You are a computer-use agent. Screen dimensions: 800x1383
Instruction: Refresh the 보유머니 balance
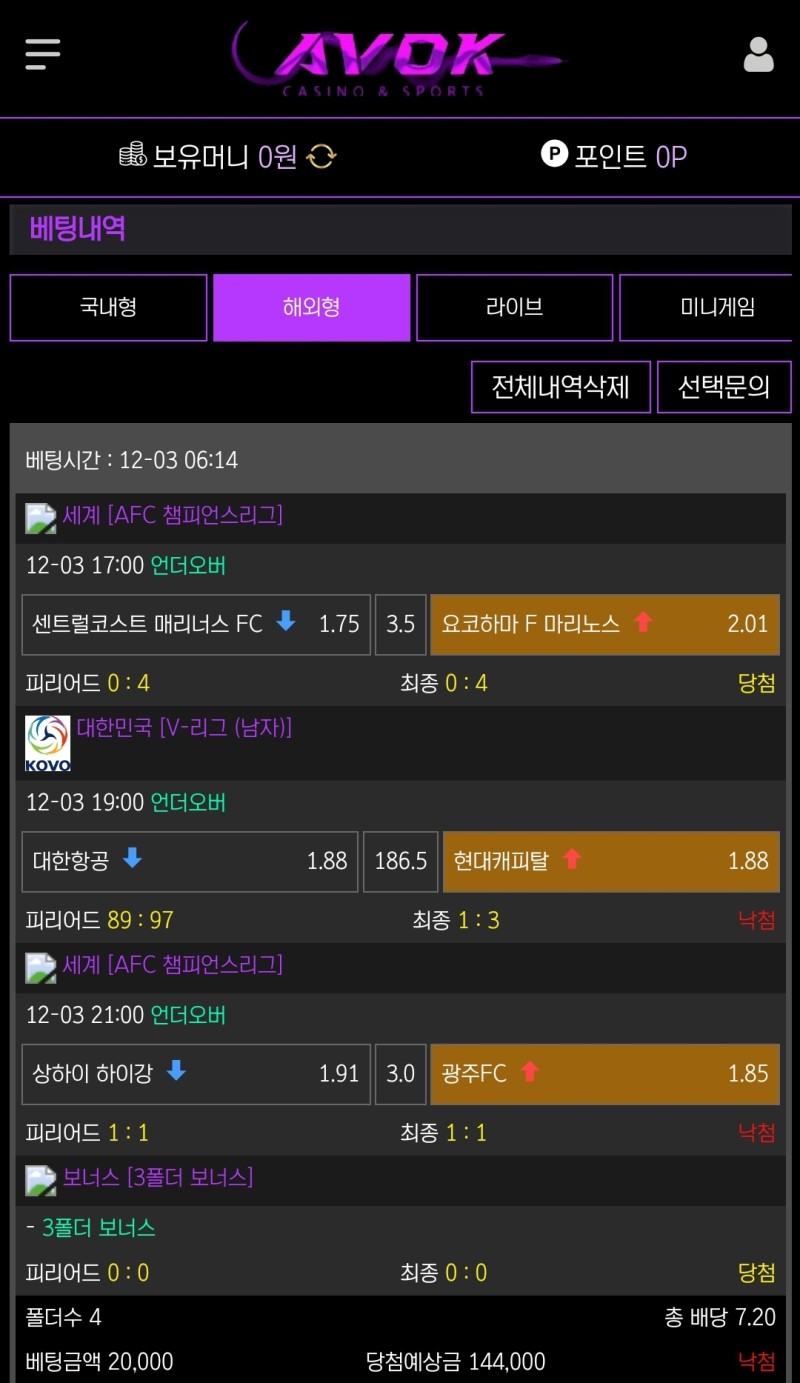pyautogui.click(x=321, y=157)
